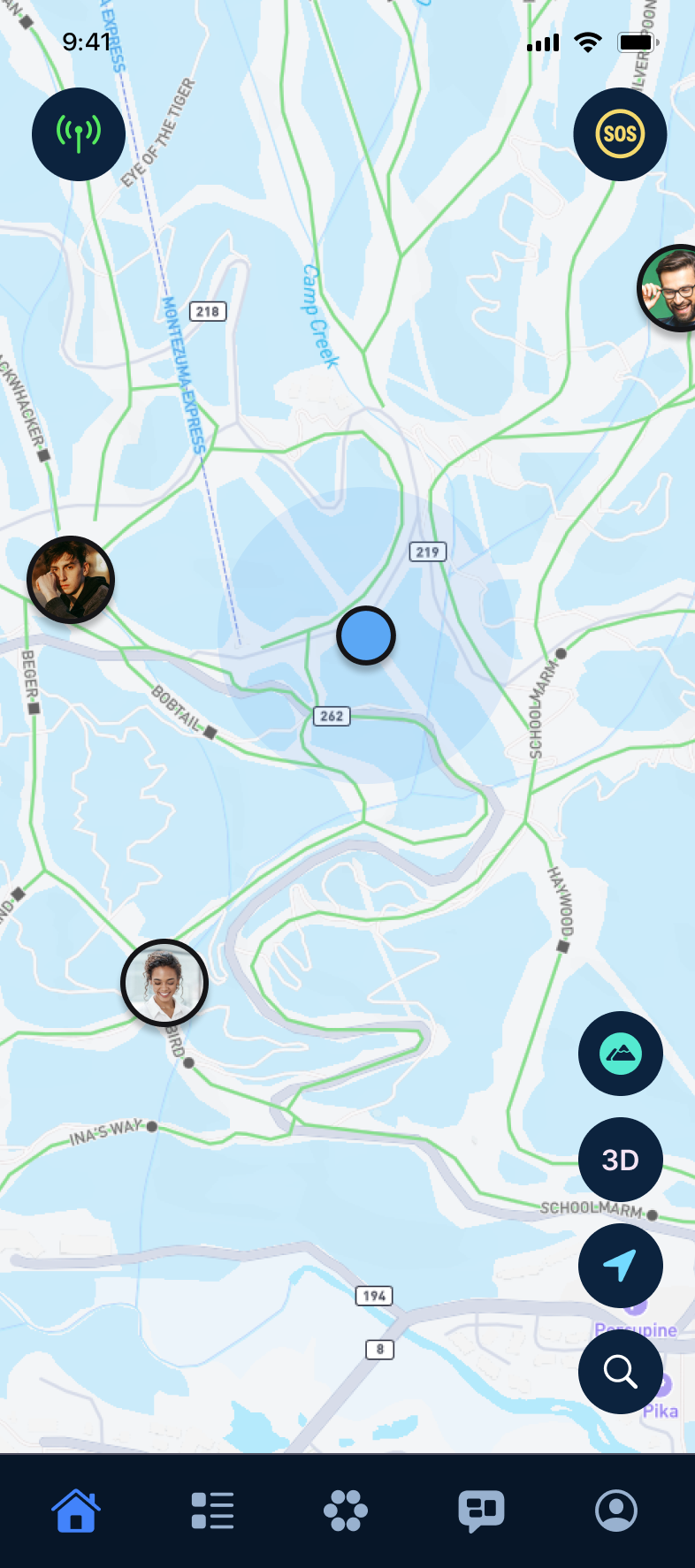Tap the snowflake friends icon in bottom navigation
695x1568 pixels.
345,1511
